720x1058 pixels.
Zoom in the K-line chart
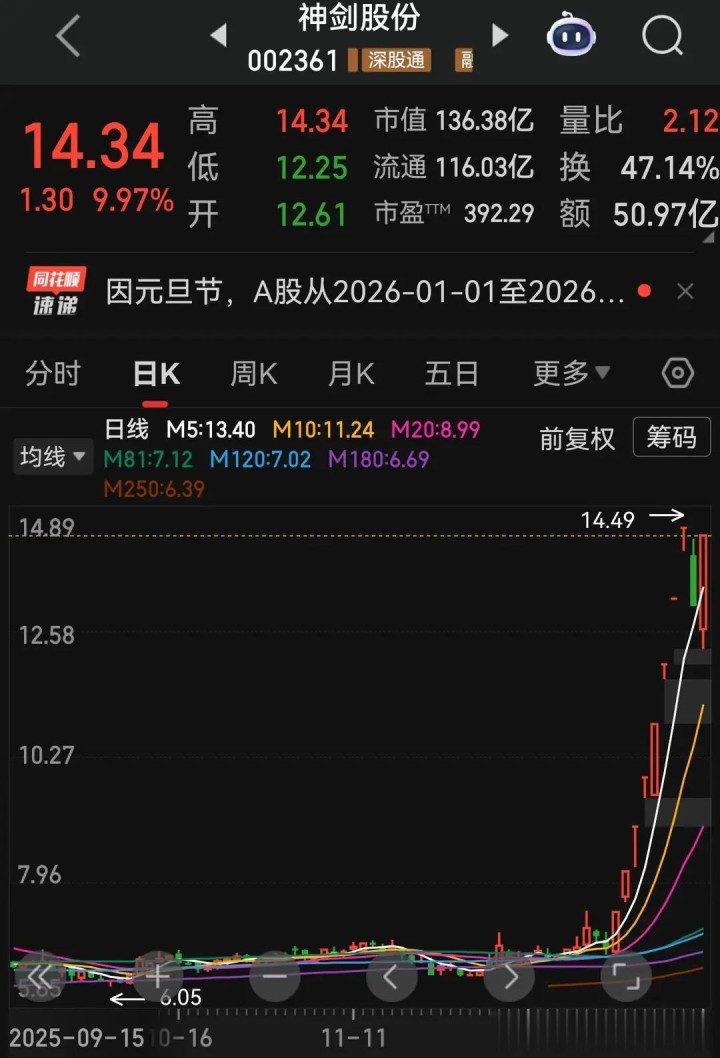coord(158,975)
